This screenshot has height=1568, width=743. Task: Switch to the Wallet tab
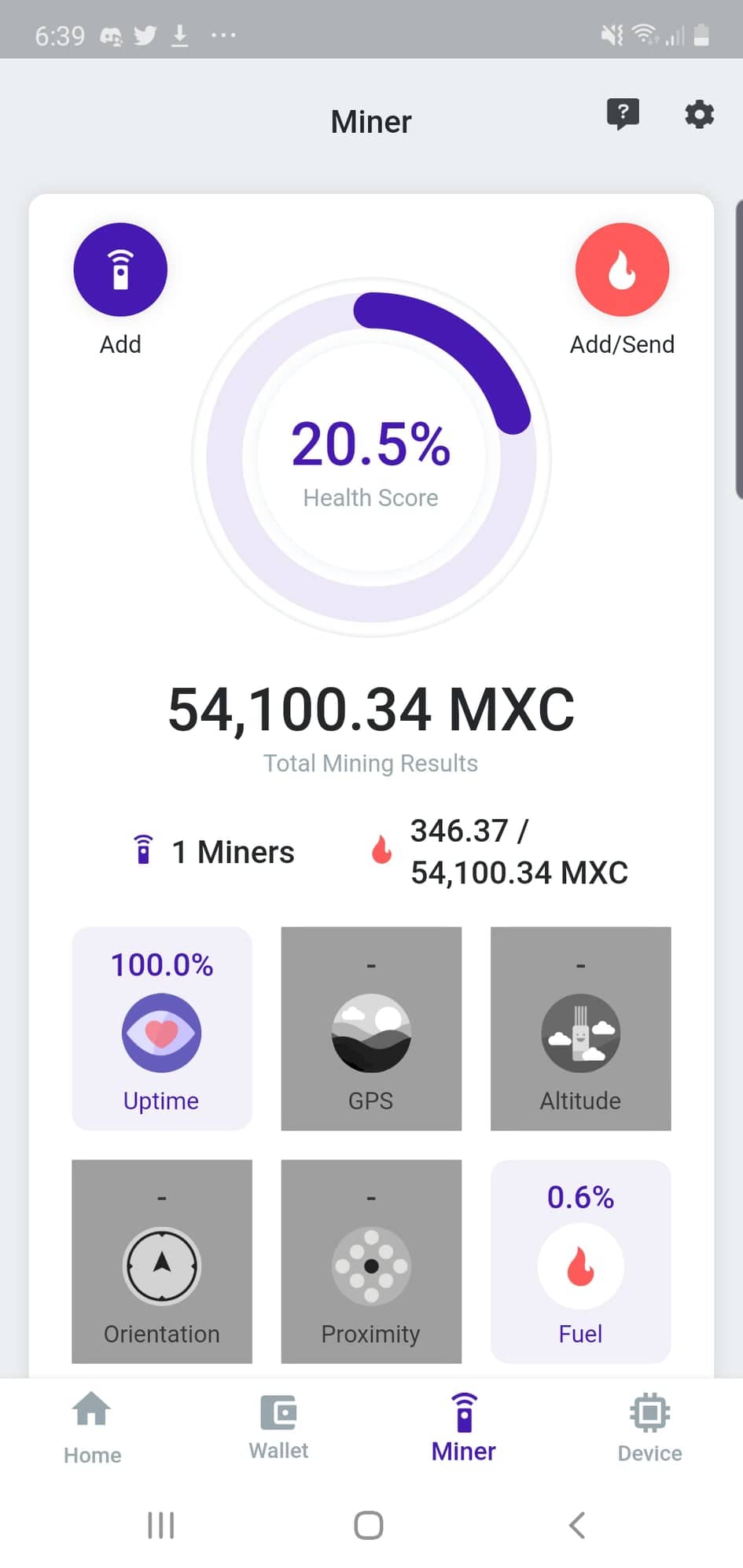tap(278, 1428)
